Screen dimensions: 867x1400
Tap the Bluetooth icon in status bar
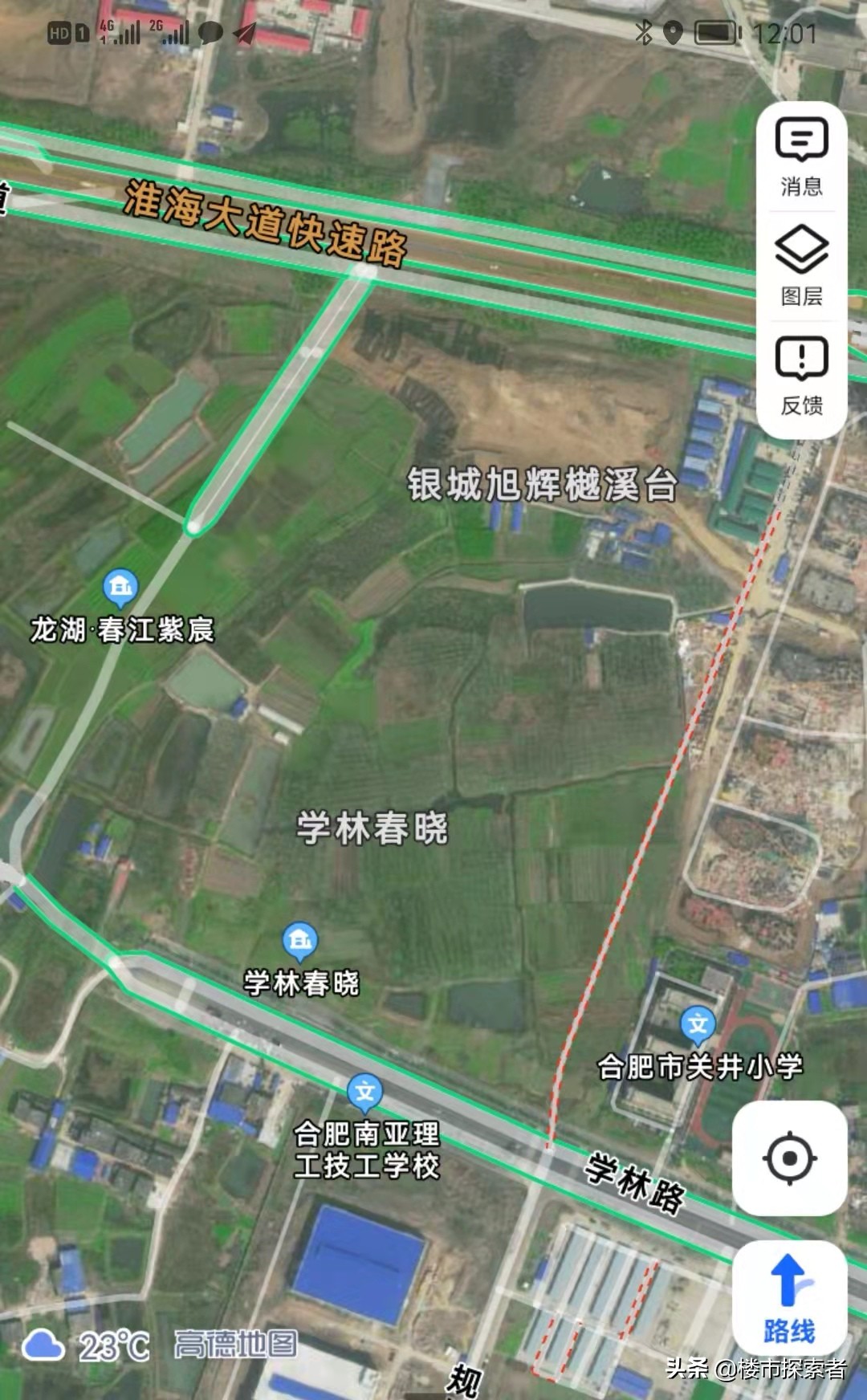tap(645, 34)
